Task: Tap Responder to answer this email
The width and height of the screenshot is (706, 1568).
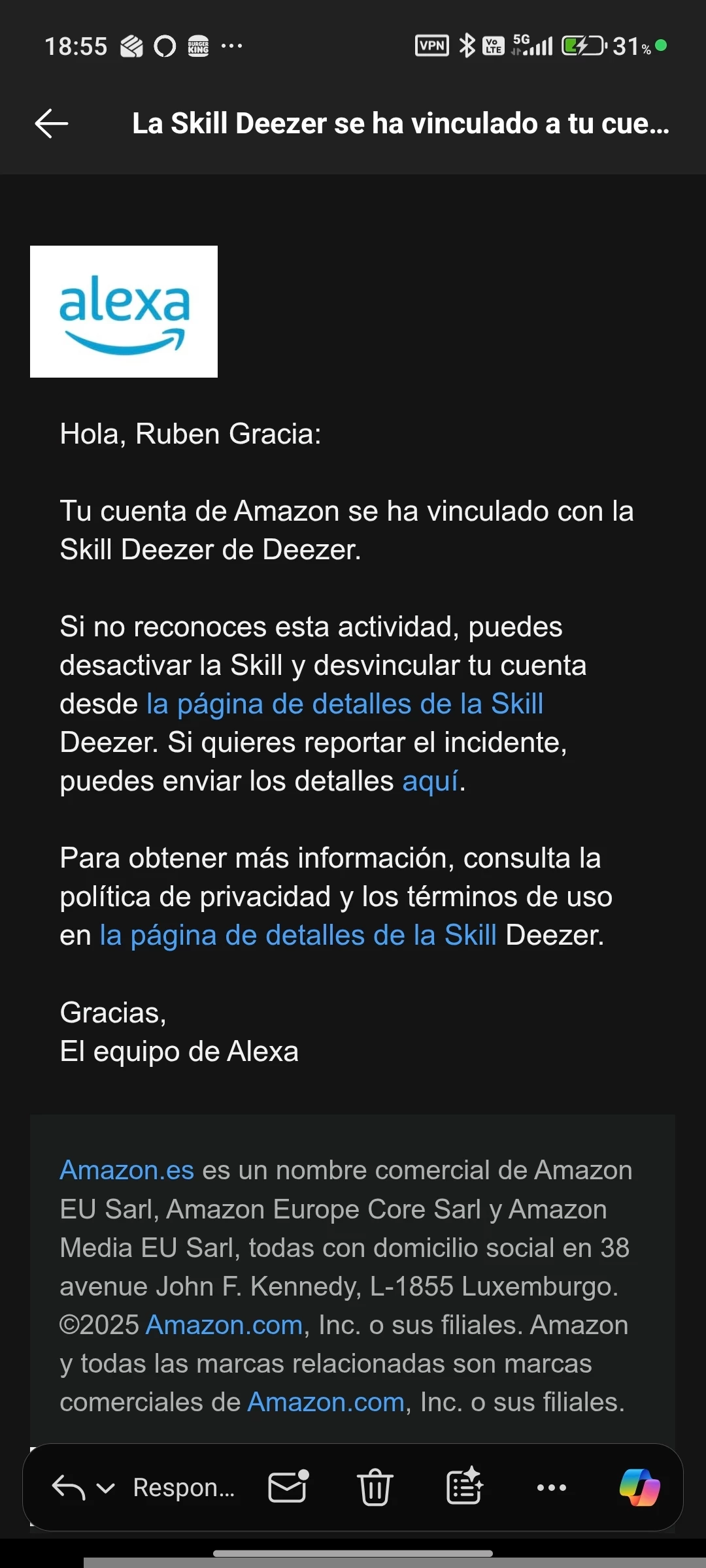Action: click(x=183, y=1488)
